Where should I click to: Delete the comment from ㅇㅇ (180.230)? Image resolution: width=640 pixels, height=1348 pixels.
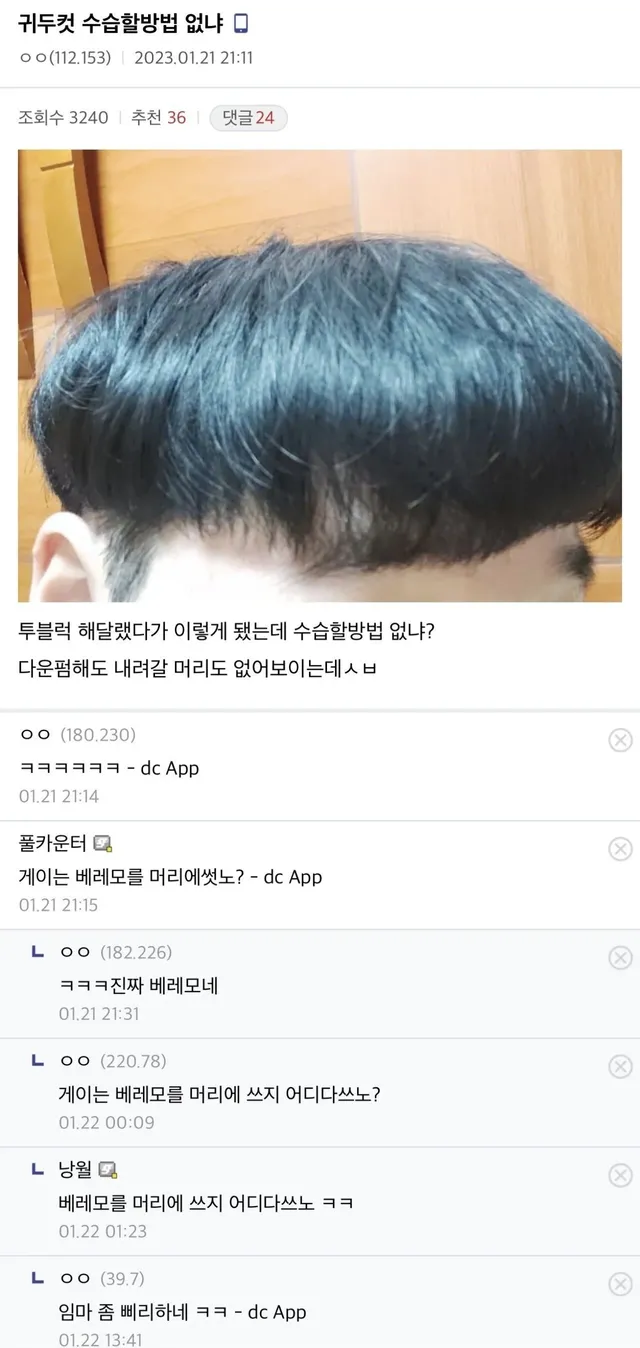coord(620,740)
